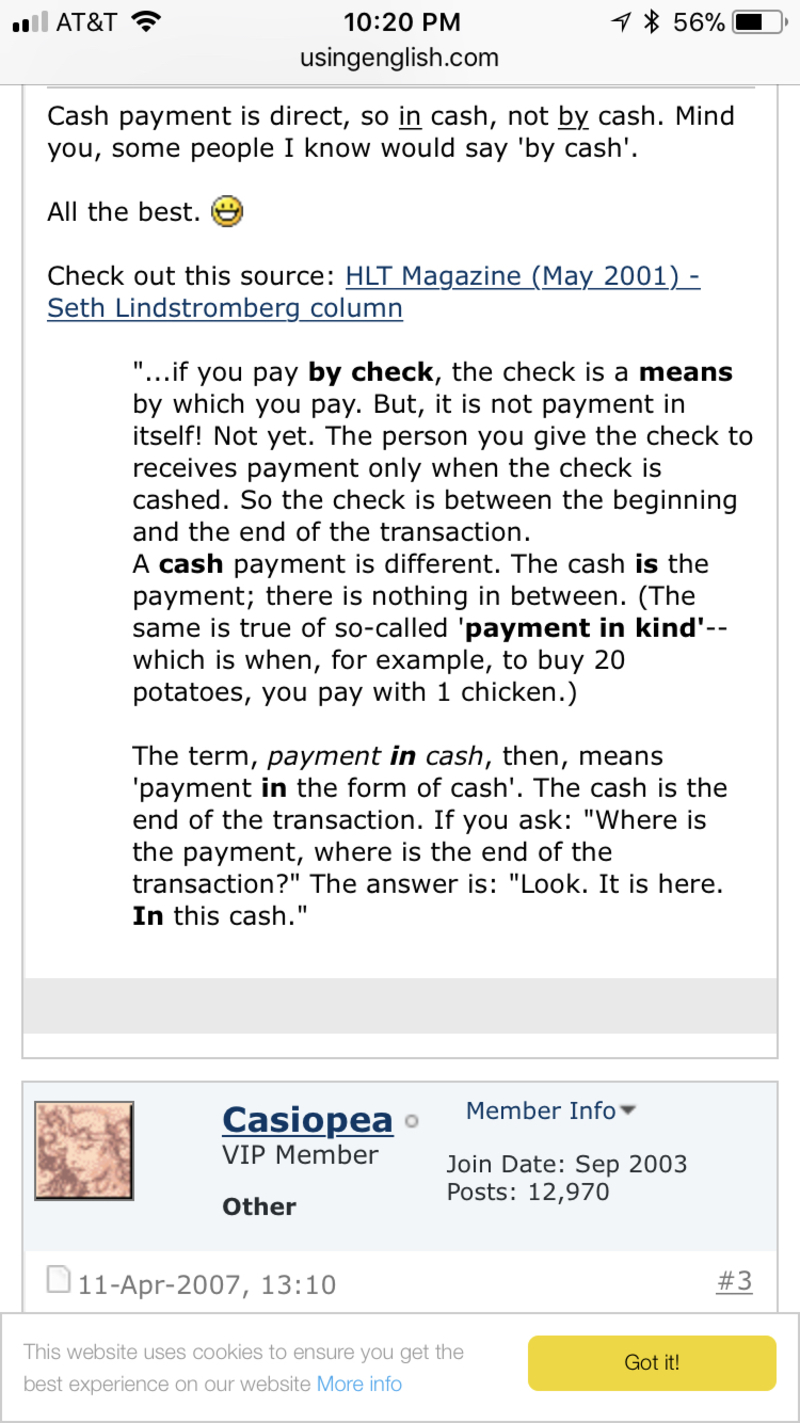The width and height of the screenshot is (800, 1423).
Task: Tap the 10:20 PM clock display
Action: point(402,21)
